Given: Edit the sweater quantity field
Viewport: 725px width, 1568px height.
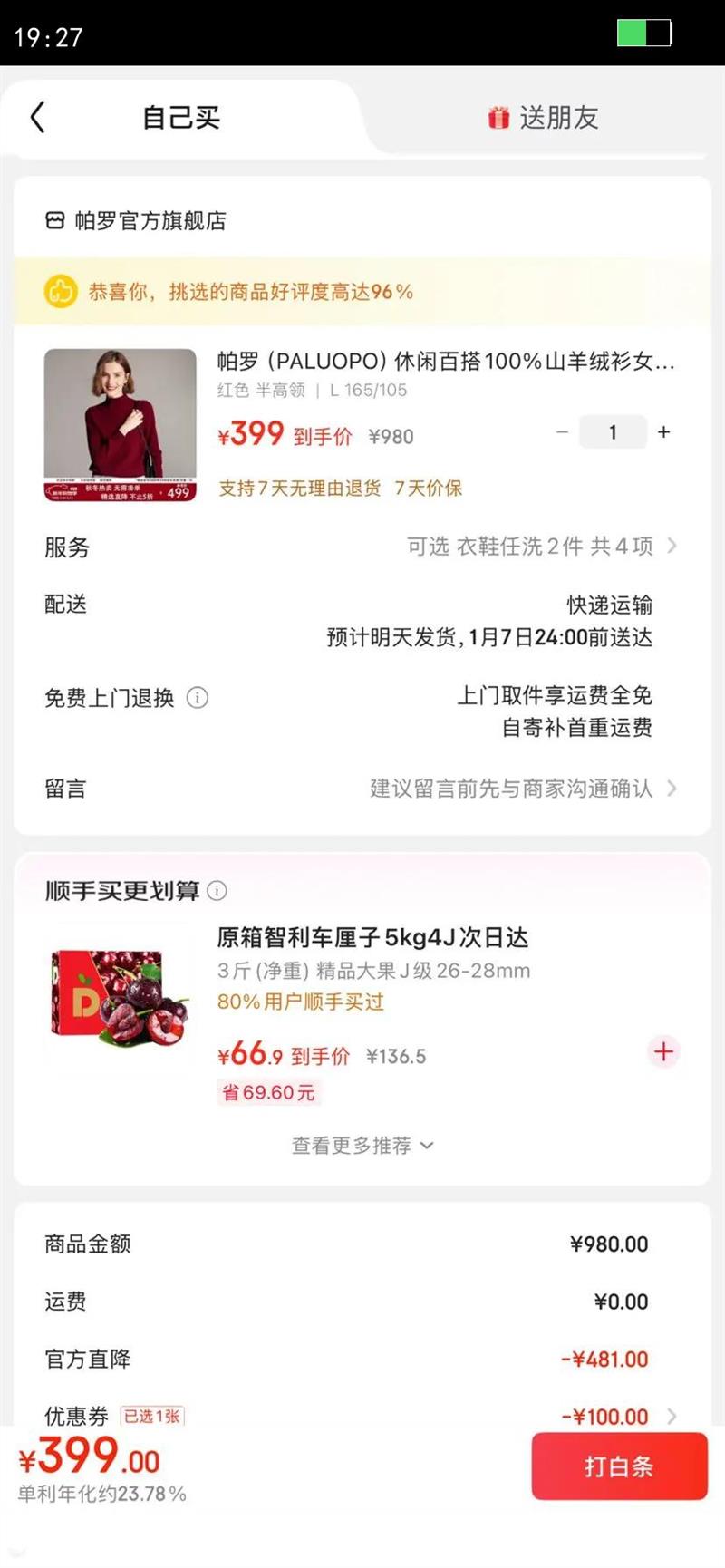Looking at the screenshot, I should [613, 432].
